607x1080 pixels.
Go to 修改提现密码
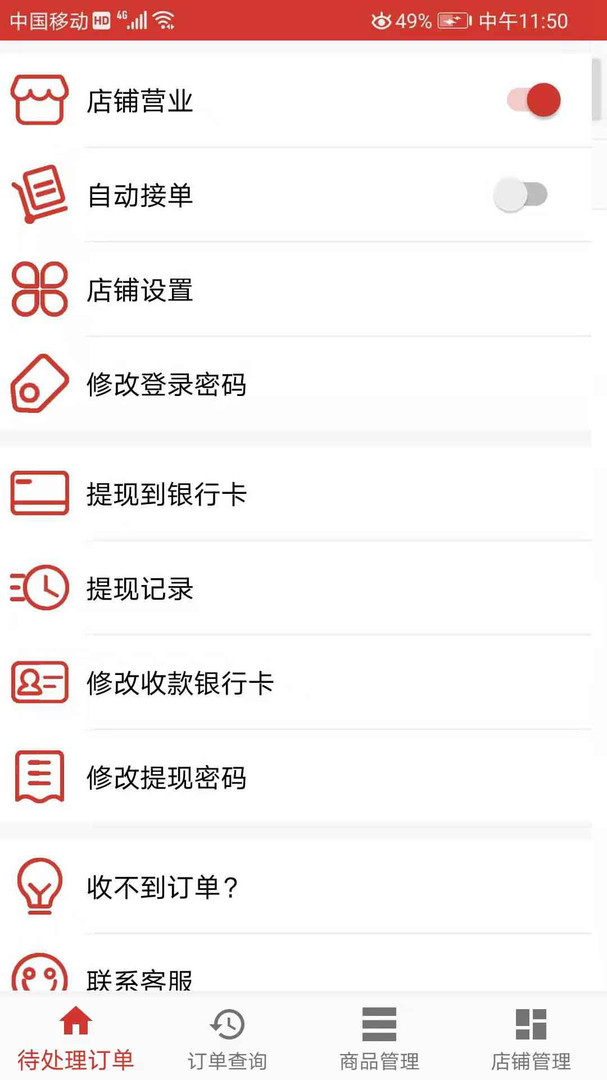click(300, 778)
